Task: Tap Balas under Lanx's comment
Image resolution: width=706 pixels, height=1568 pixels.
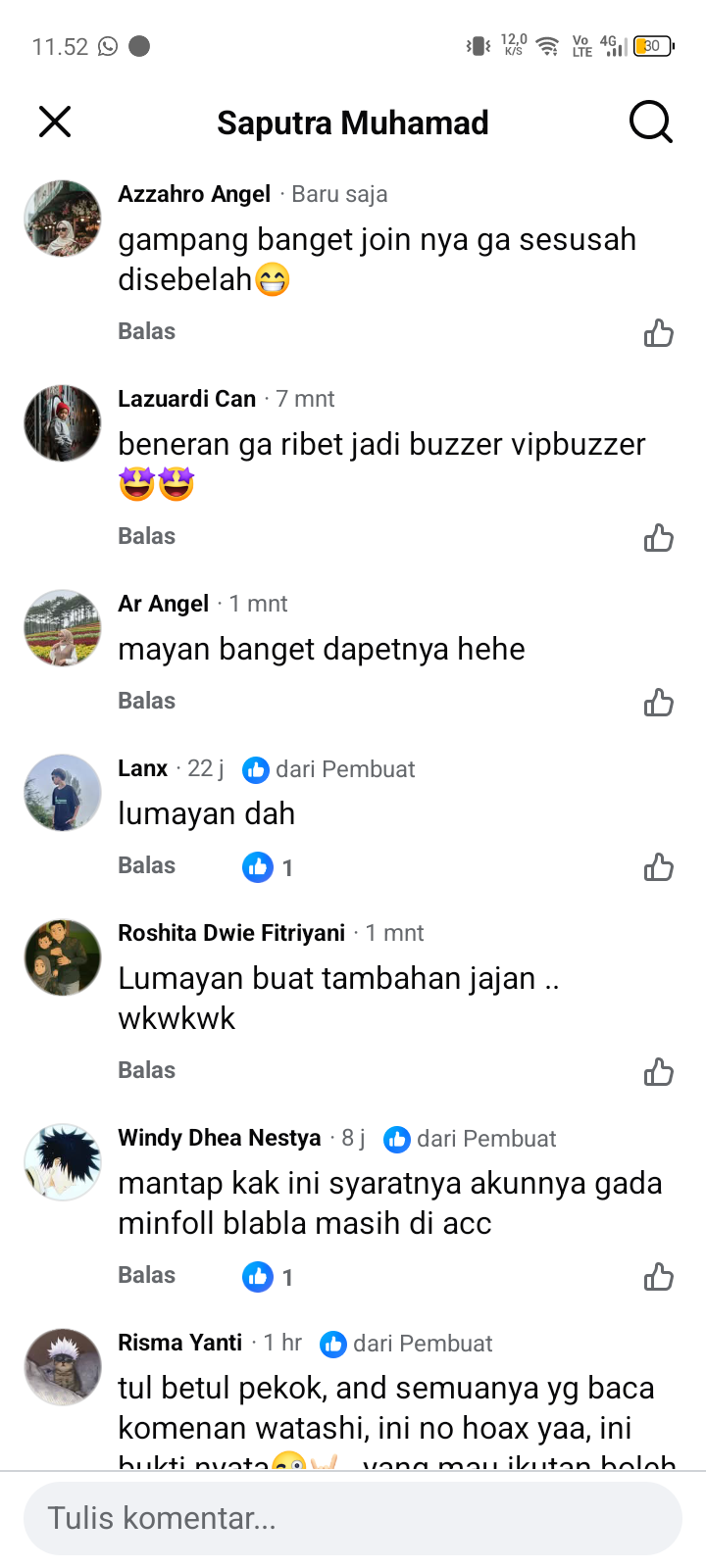Action: pos(146,865)
